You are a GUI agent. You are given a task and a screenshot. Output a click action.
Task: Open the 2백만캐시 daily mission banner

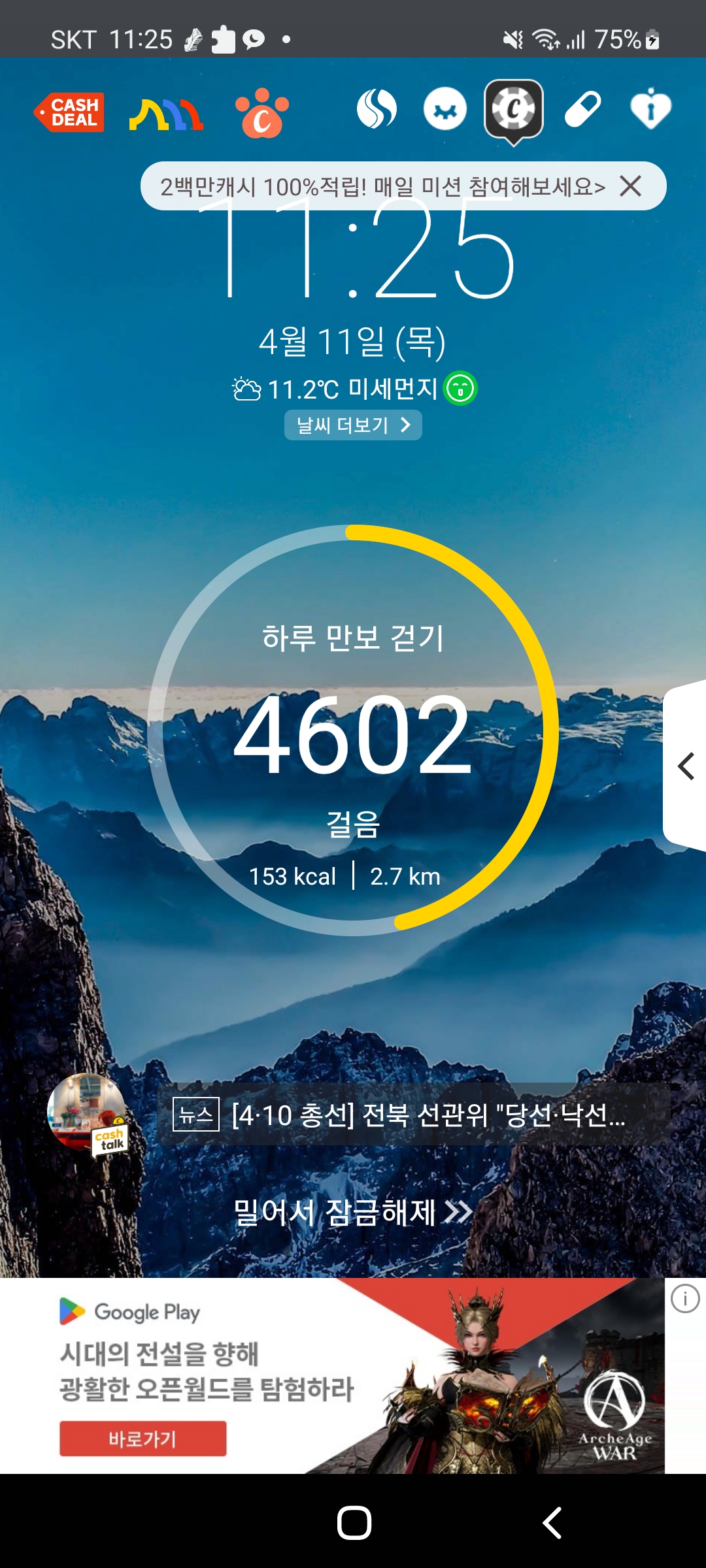pyautogui.click(x=382, y=187)
